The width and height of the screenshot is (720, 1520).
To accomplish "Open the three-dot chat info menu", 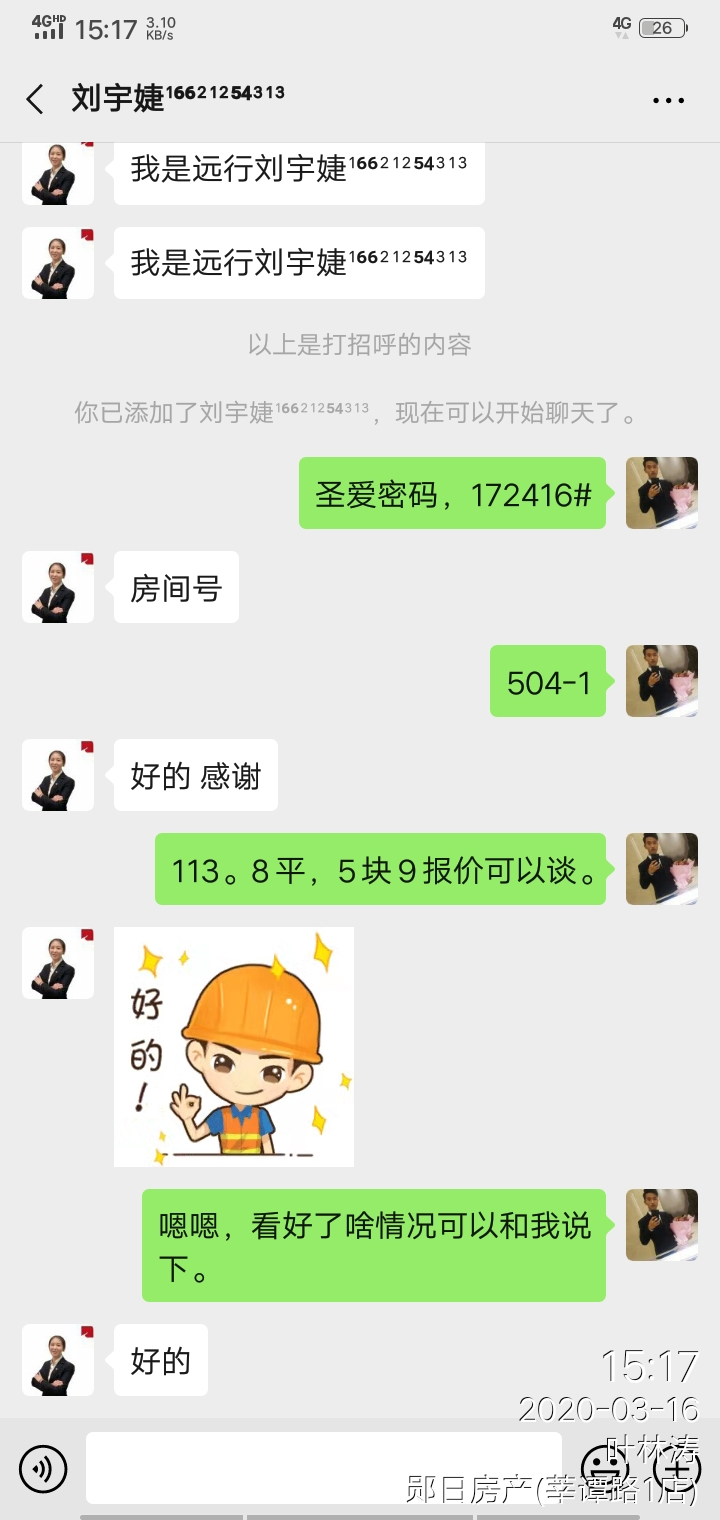I will click(668, 100).
